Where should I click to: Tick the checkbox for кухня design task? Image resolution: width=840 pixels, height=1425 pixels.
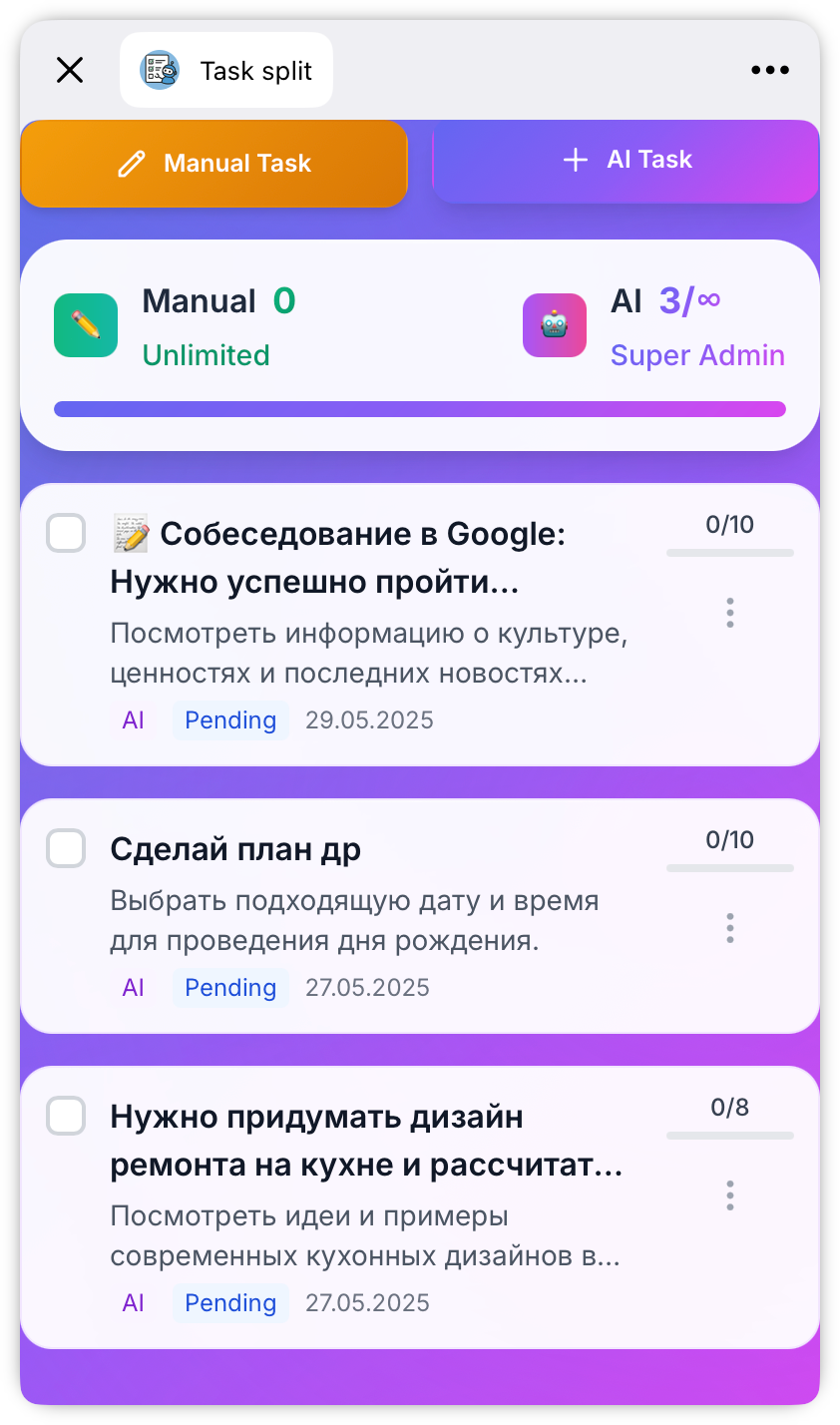tap(67, 1117)
